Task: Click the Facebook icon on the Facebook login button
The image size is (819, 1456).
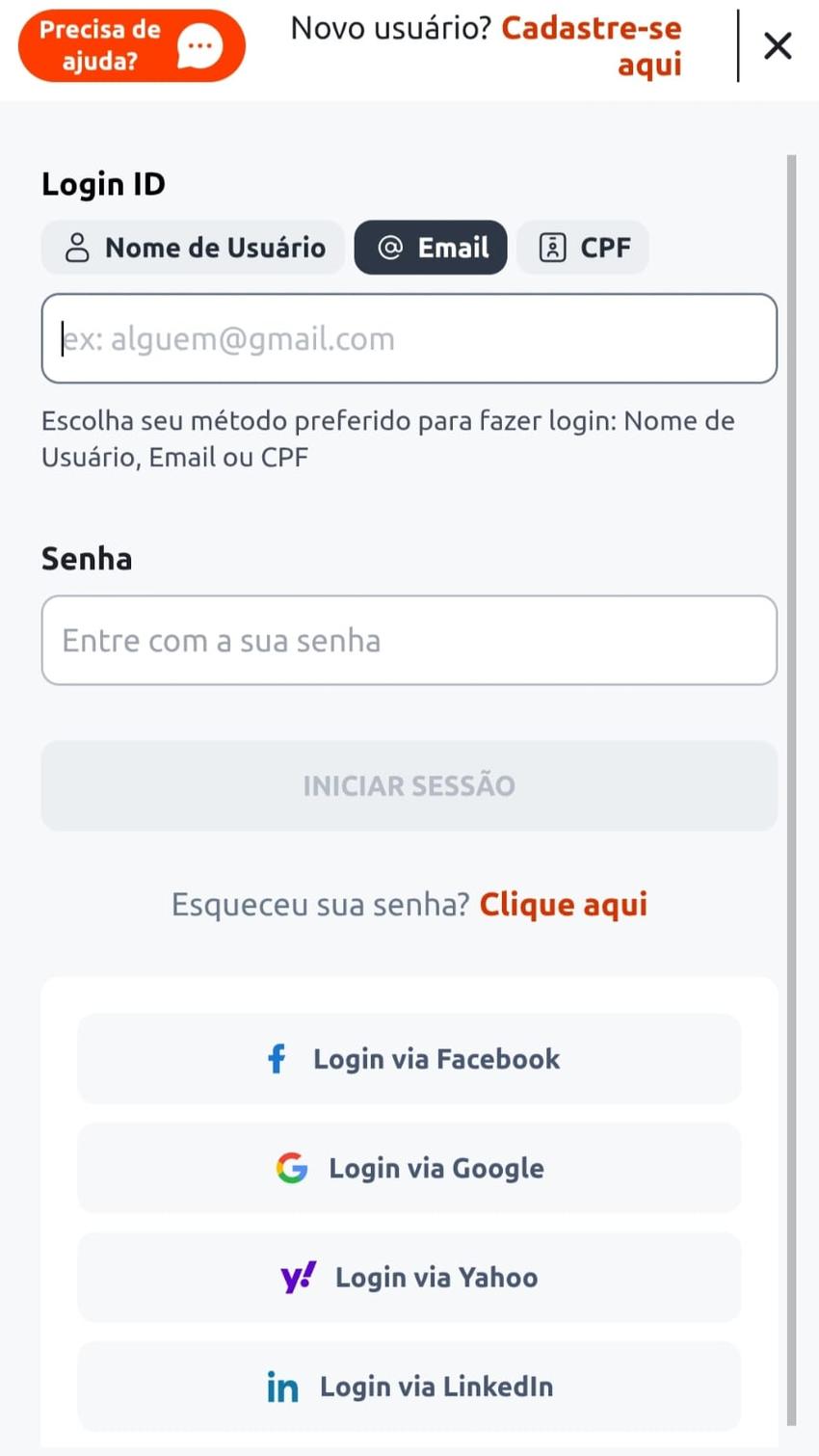Action: (x=277, y=1058)
